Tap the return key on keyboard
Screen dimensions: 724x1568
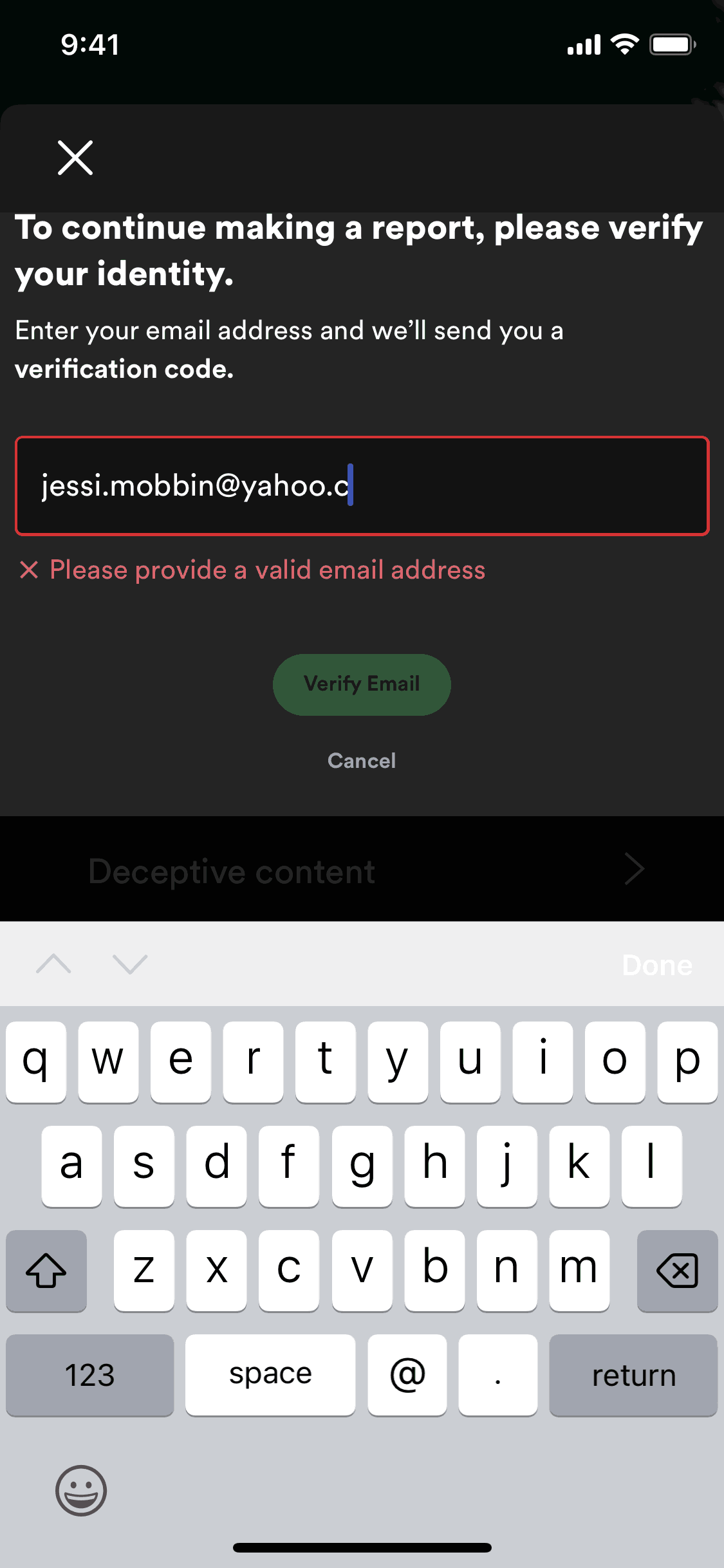(633, 1376)
